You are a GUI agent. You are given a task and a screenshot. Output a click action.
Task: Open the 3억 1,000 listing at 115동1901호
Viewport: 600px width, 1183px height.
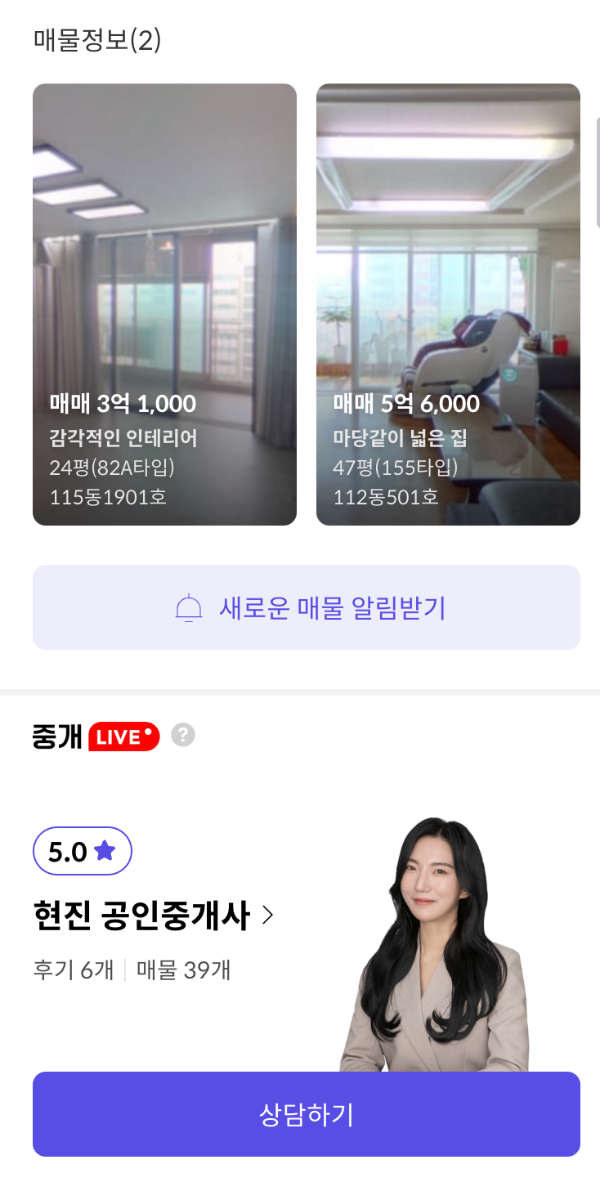[x=165, y=304]
